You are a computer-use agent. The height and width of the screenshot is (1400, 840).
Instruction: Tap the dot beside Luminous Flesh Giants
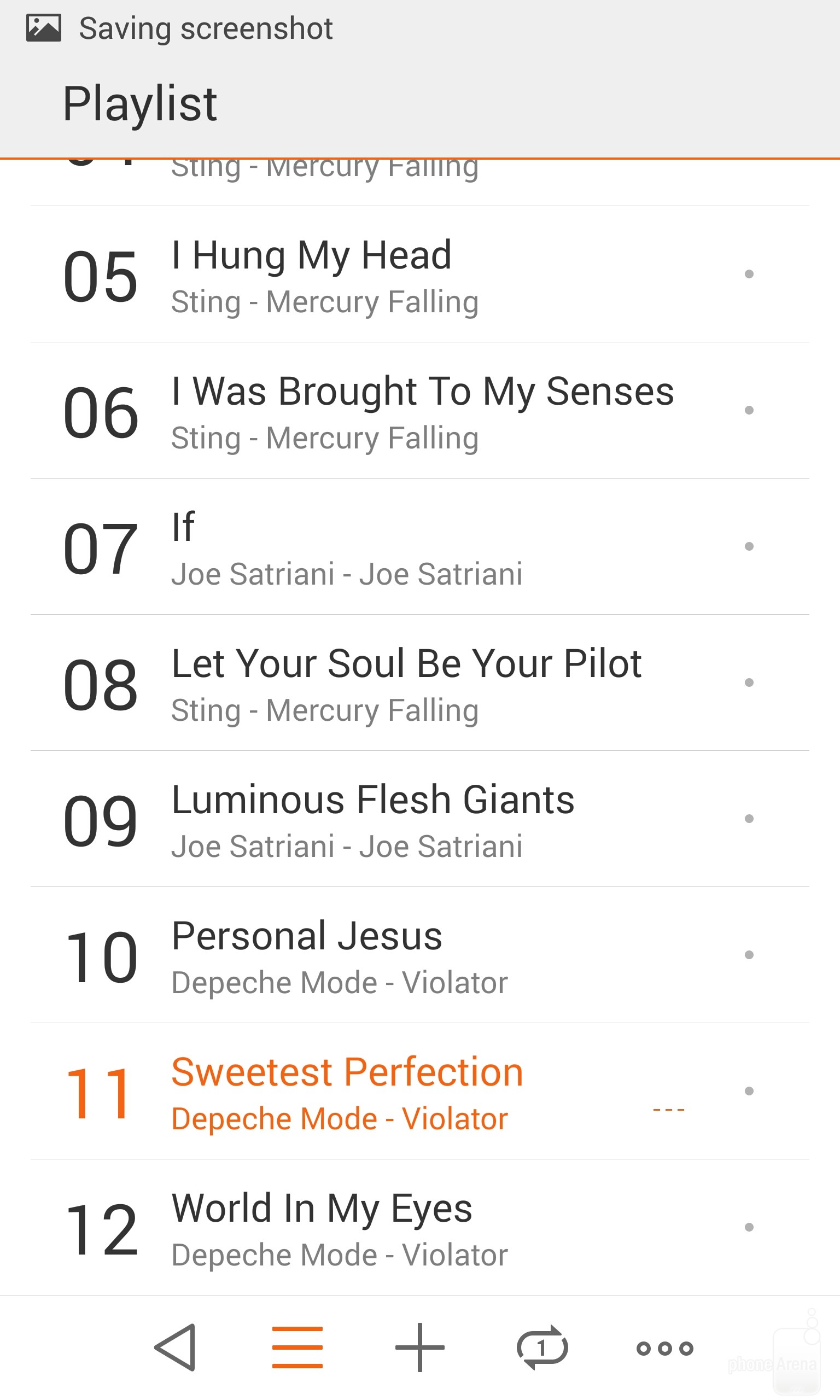tap(749, 818)
